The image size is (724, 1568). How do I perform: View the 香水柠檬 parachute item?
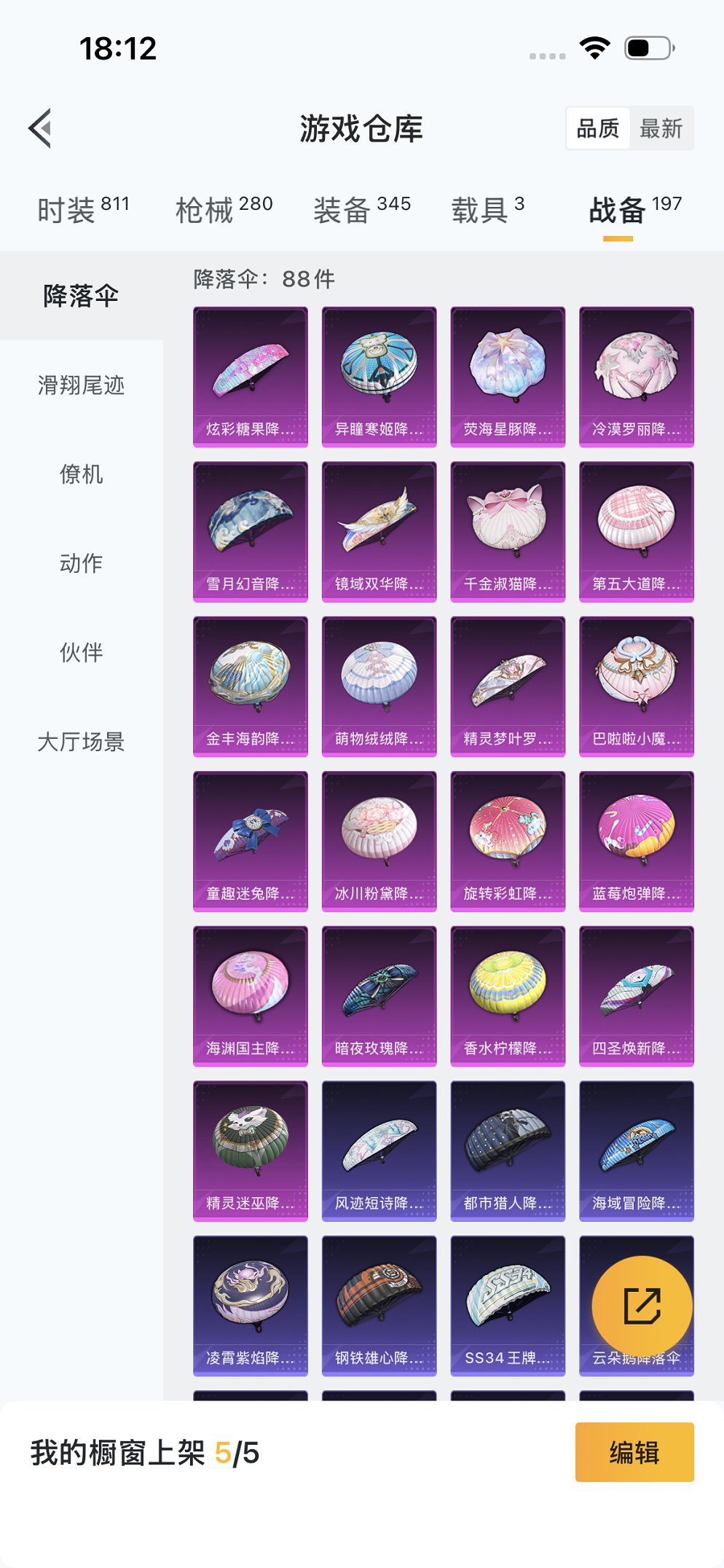click(508, 995)
